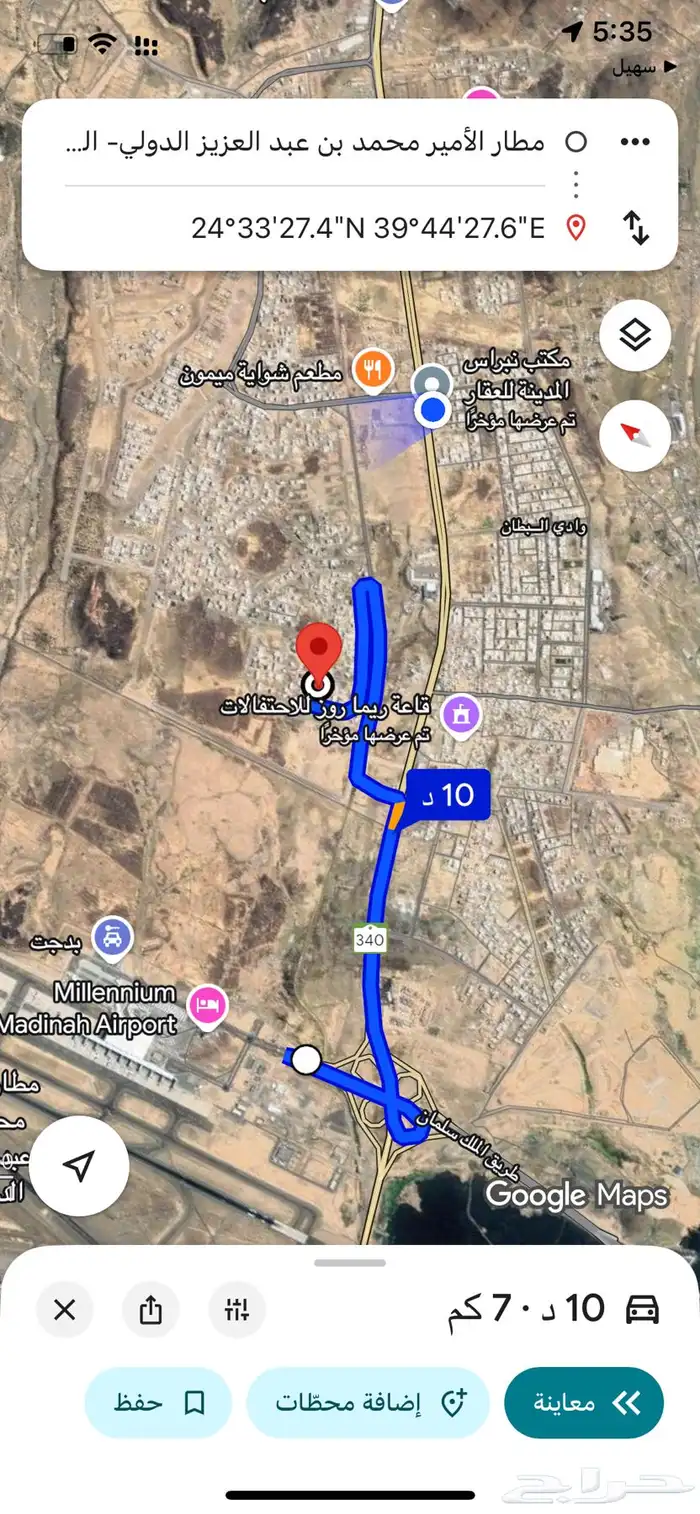Swap origin and destination points

pos(636,228)
